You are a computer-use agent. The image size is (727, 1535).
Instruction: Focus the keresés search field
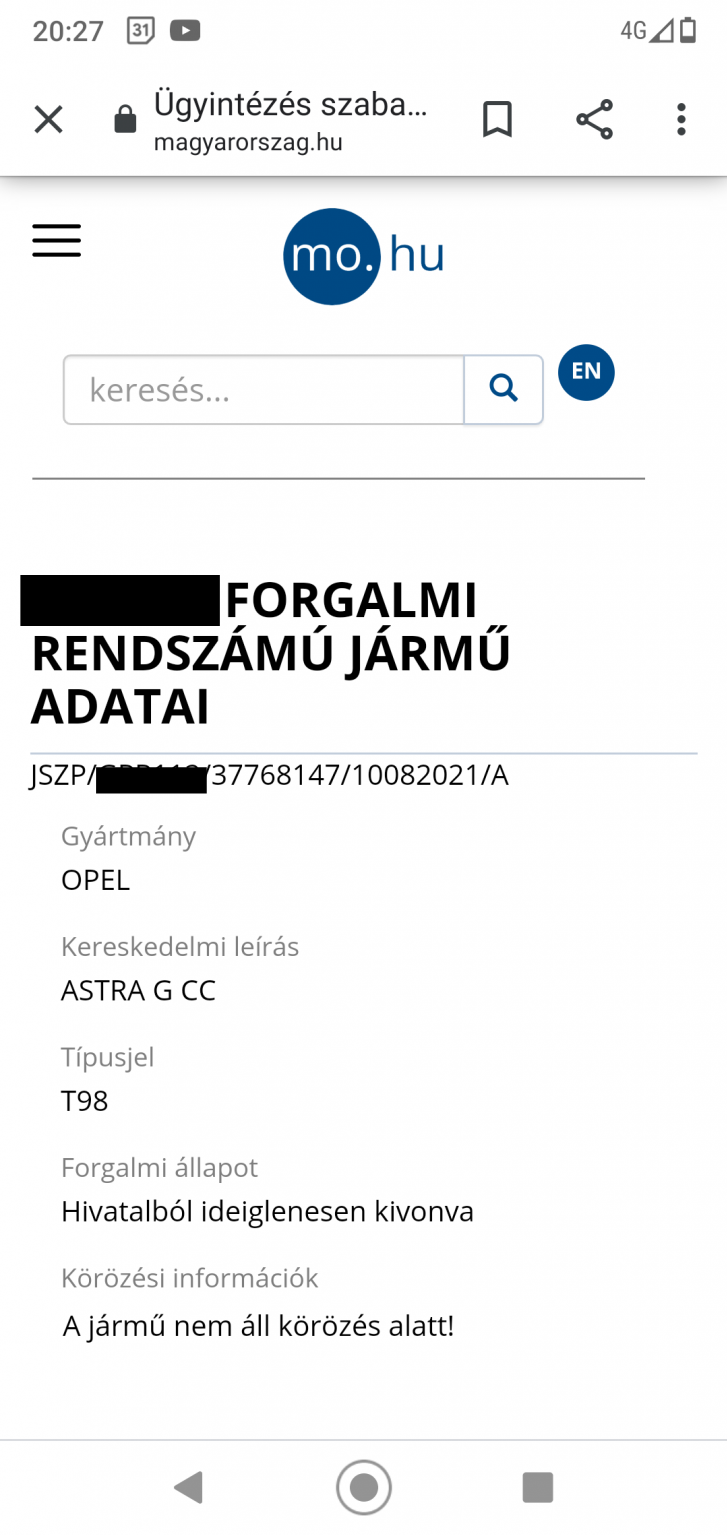[x=264, y=390]
